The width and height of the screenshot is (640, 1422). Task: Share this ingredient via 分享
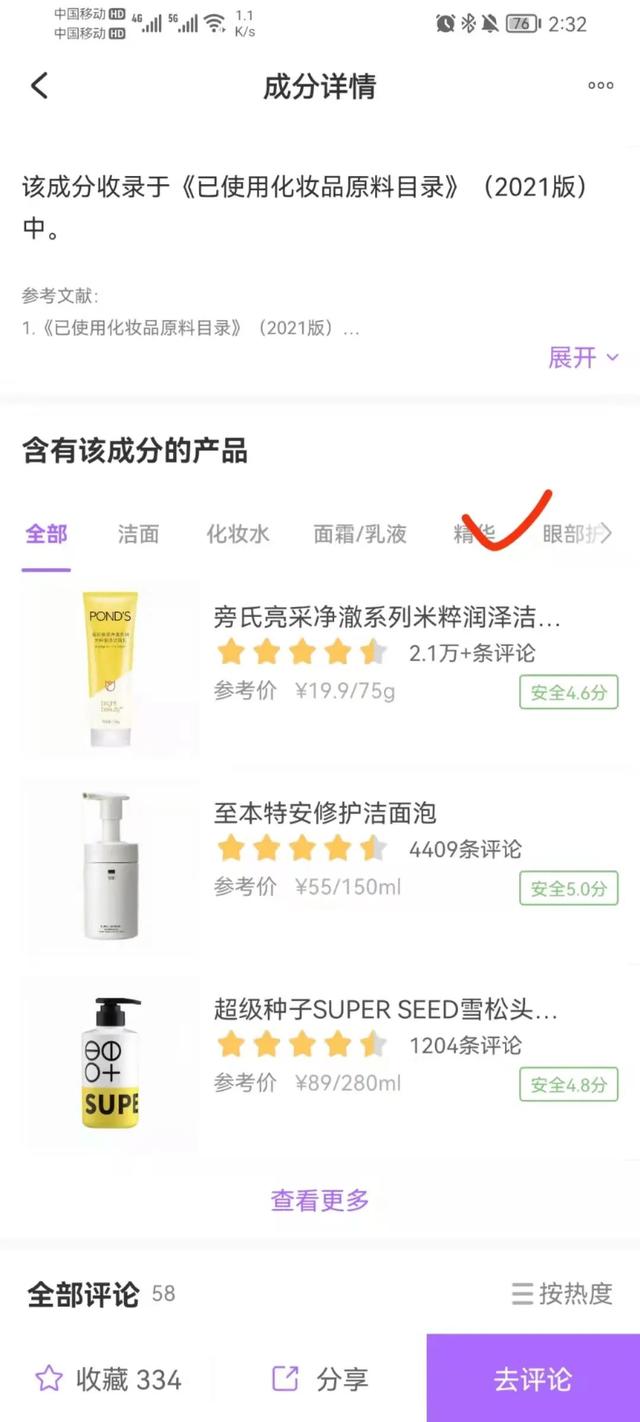pos(322,1380)
